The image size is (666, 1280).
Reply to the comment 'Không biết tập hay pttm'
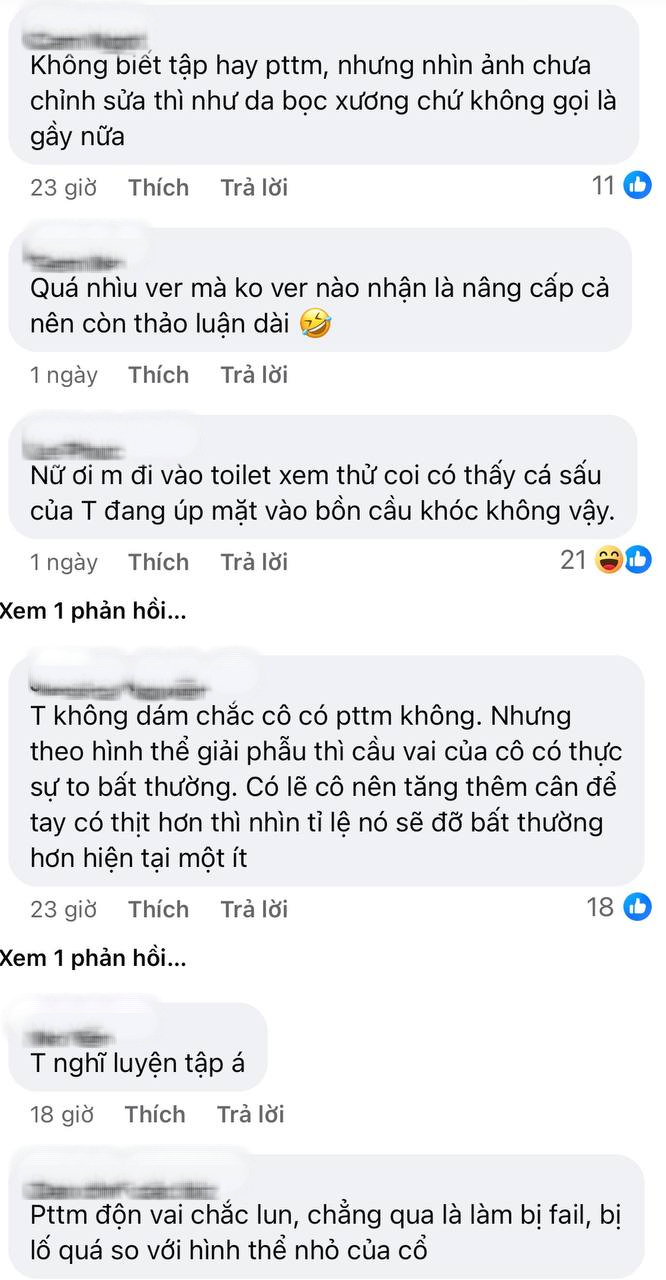click(253, 187)
